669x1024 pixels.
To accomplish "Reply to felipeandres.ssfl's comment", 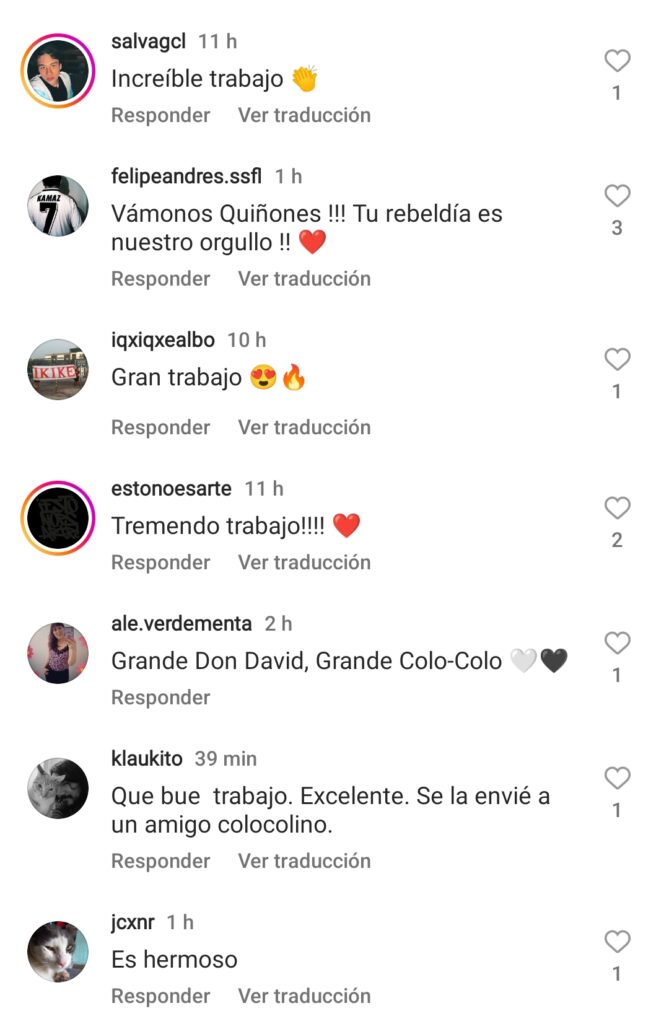I will point(160,278).
